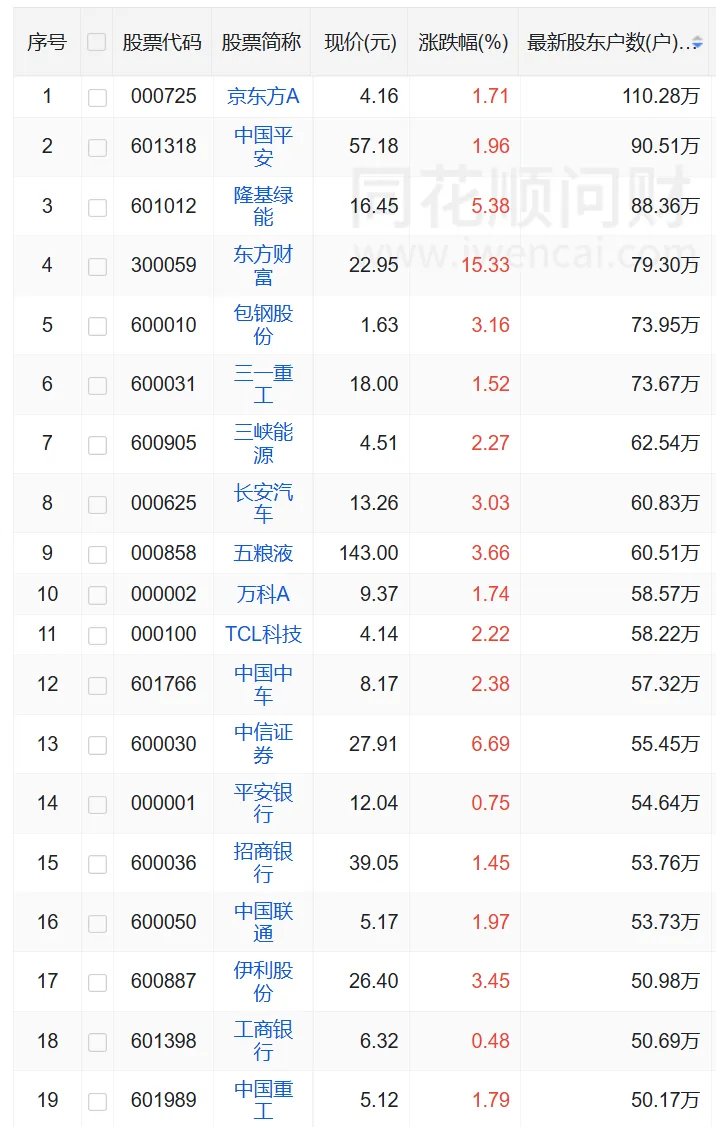The height and width of the screenshot is (1127, 716).
Task: Open 长安汽车 stock link
Action: click(x=263, y=503)
